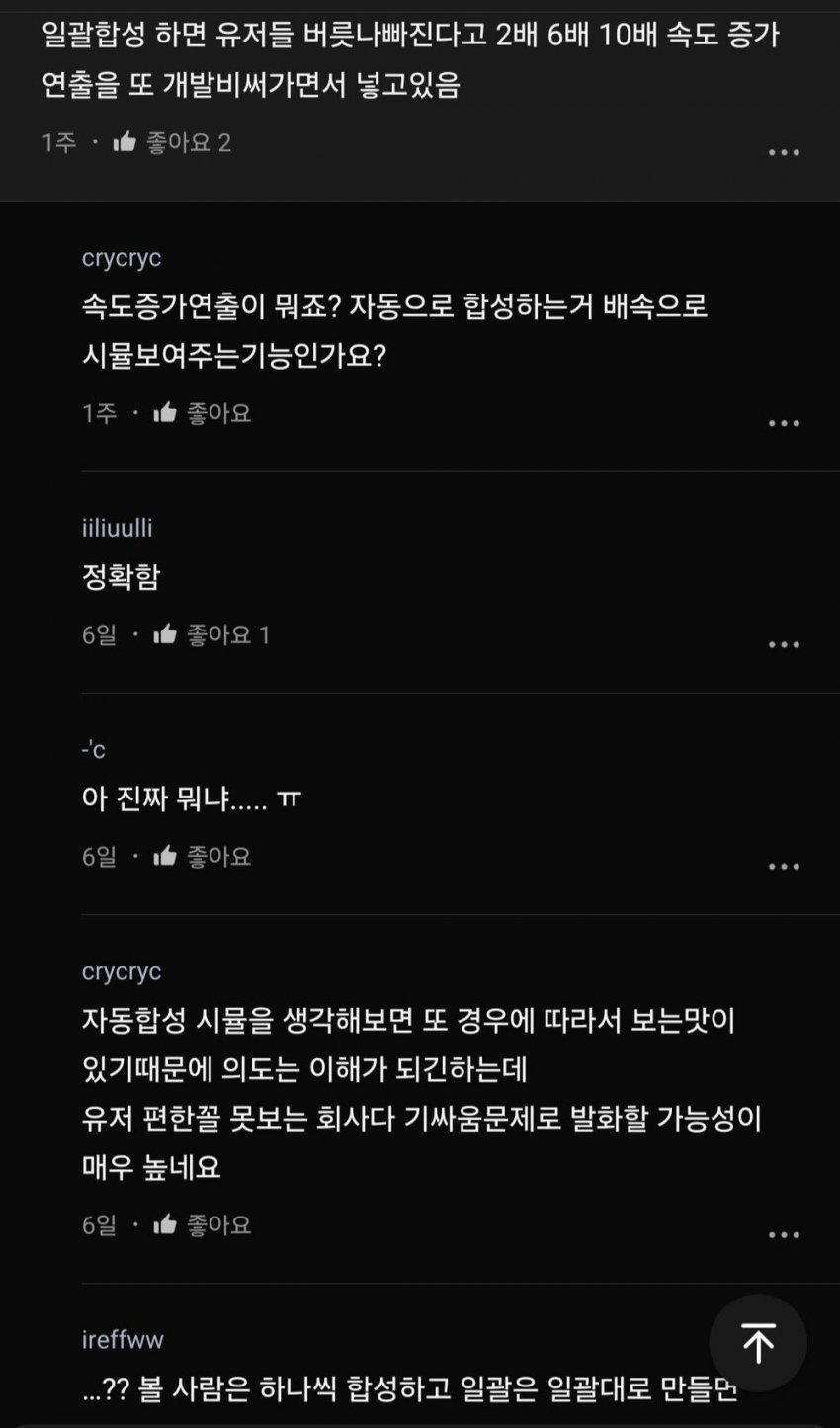Open options for crycryc's 자동합성 시뮬 reply
Screen dimensions: 840x1428
click(784, 1236)
